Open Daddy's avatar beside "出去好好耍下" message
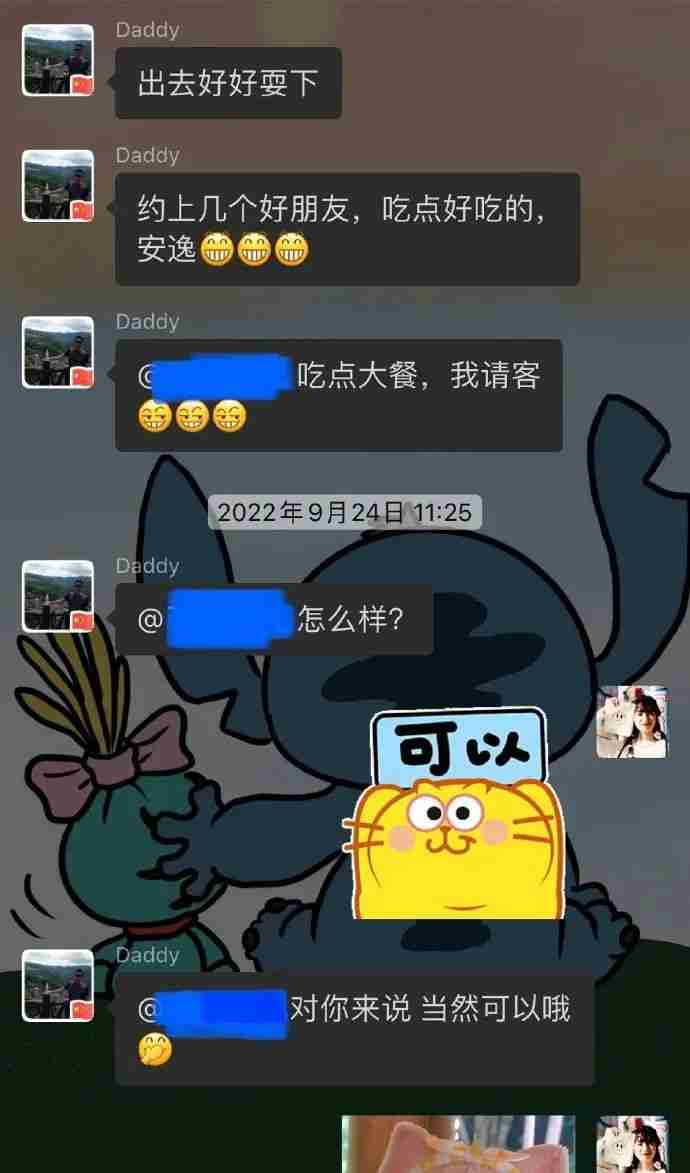Viewport: 690px width, 1173px height. 58,61
